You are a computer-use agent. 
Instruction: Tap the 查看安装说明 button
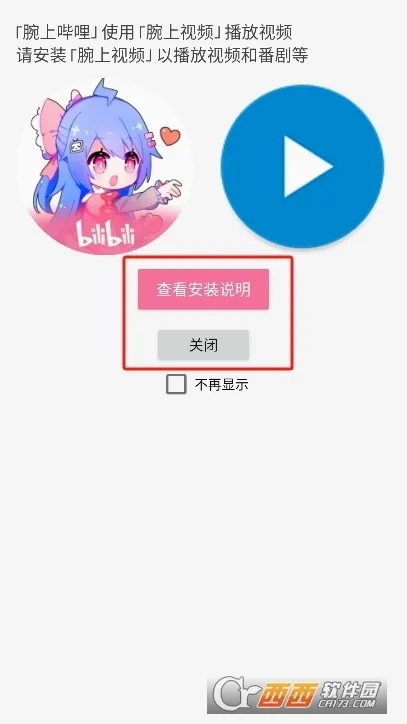(x=203, y=290)
